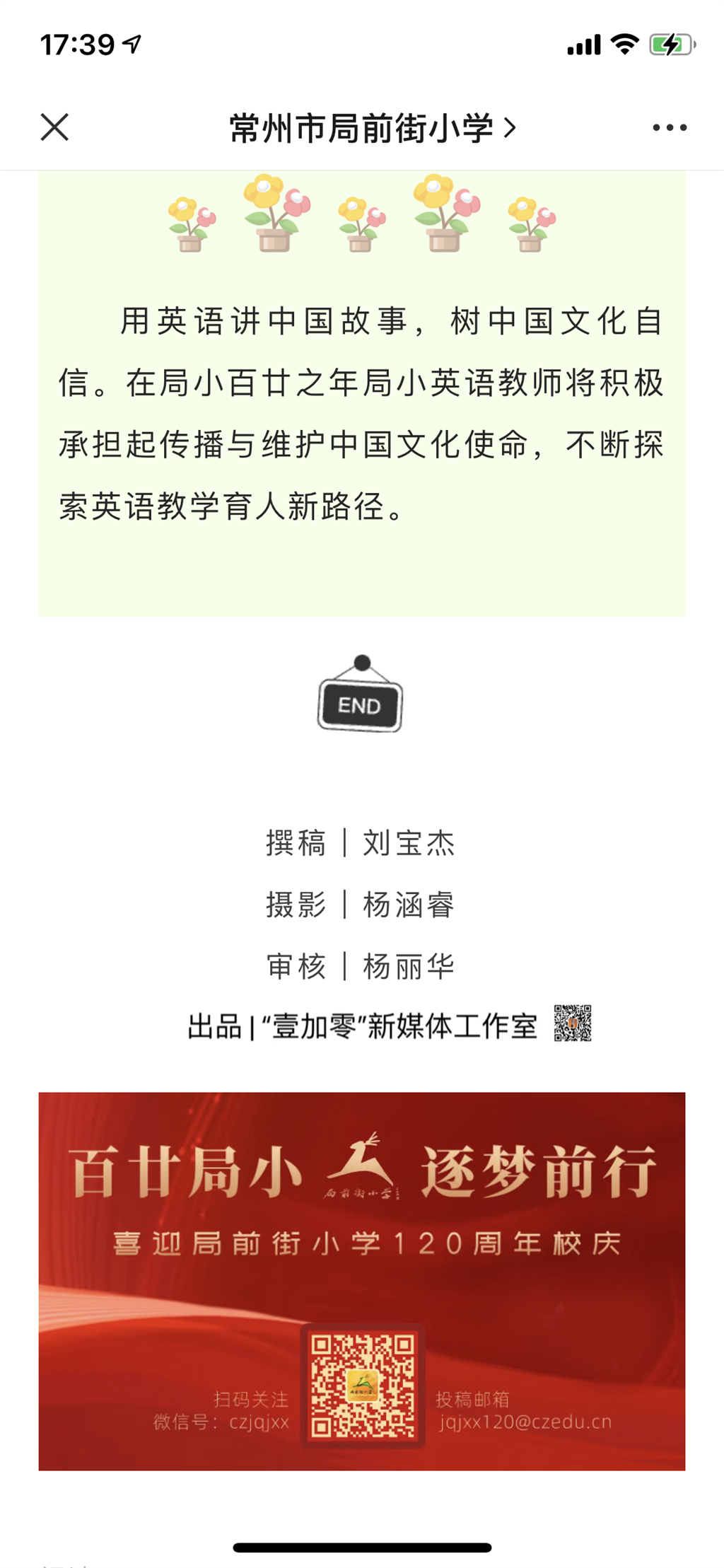724x1568 pixels.
Task: Open the 百廿局小 anniversary banner image
Action: [362, 1281]
